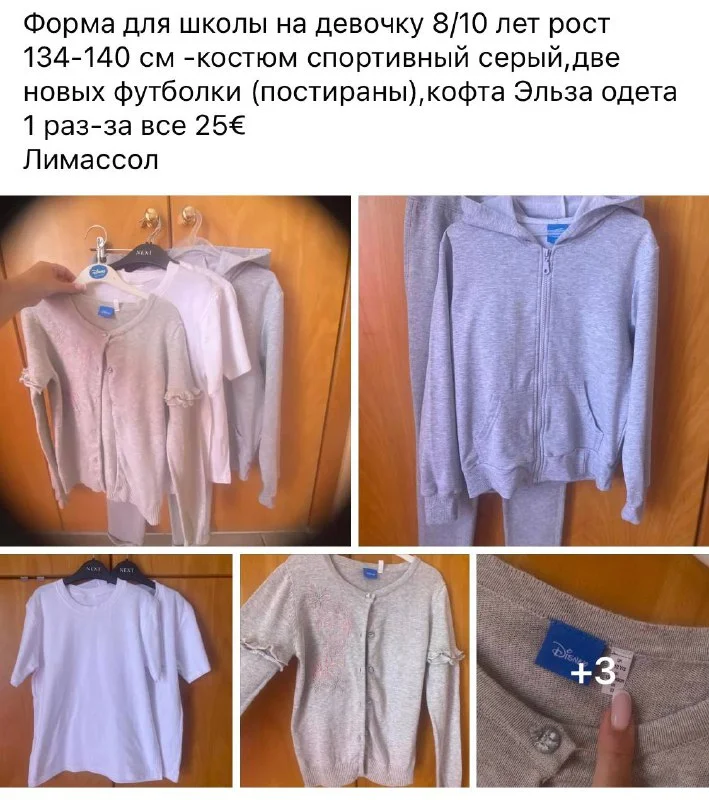Open the grey embroidered cardigan photo

pos(353,671)
